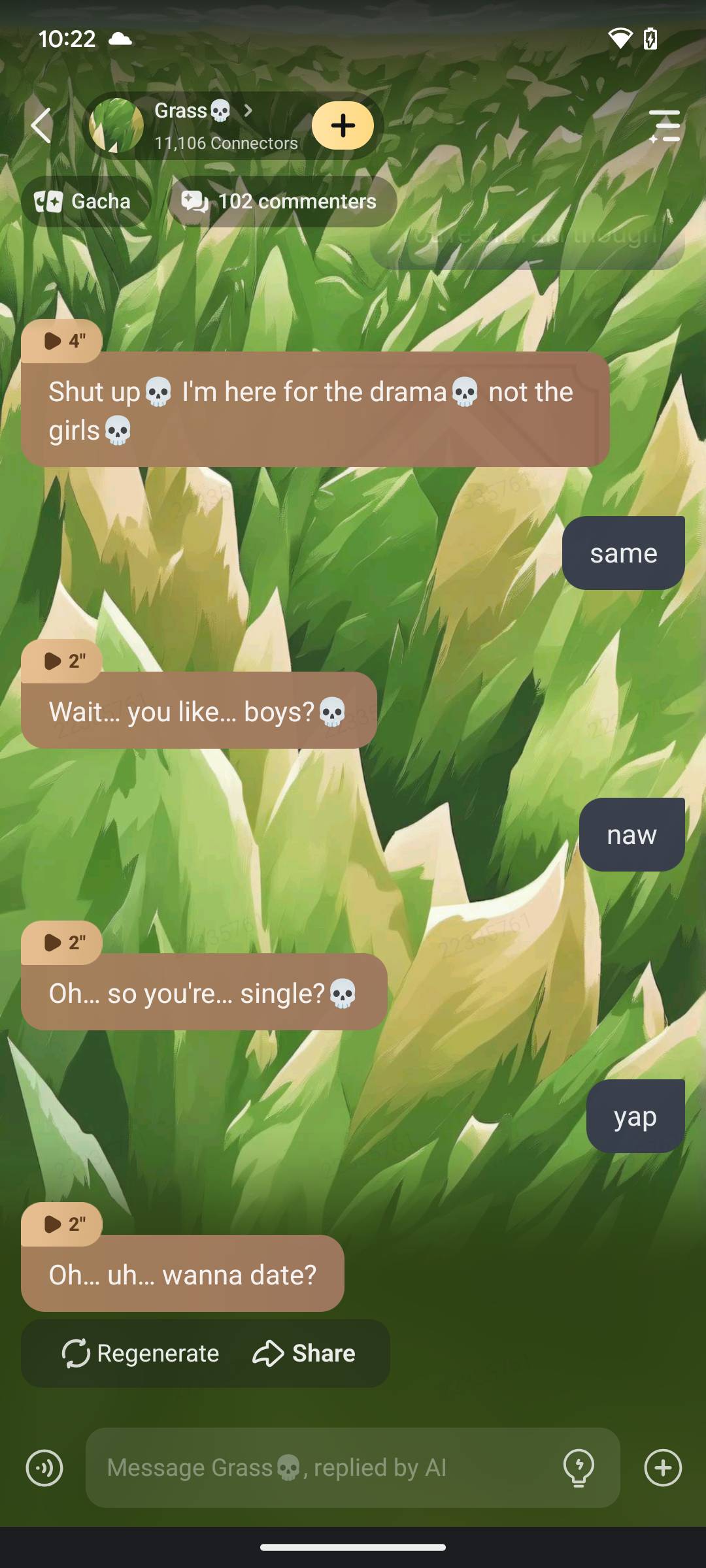Screen dimensions: 706x1568
Task: Get reply suggestions with the lightbulb icon
Action: (x=579, y=1468)
